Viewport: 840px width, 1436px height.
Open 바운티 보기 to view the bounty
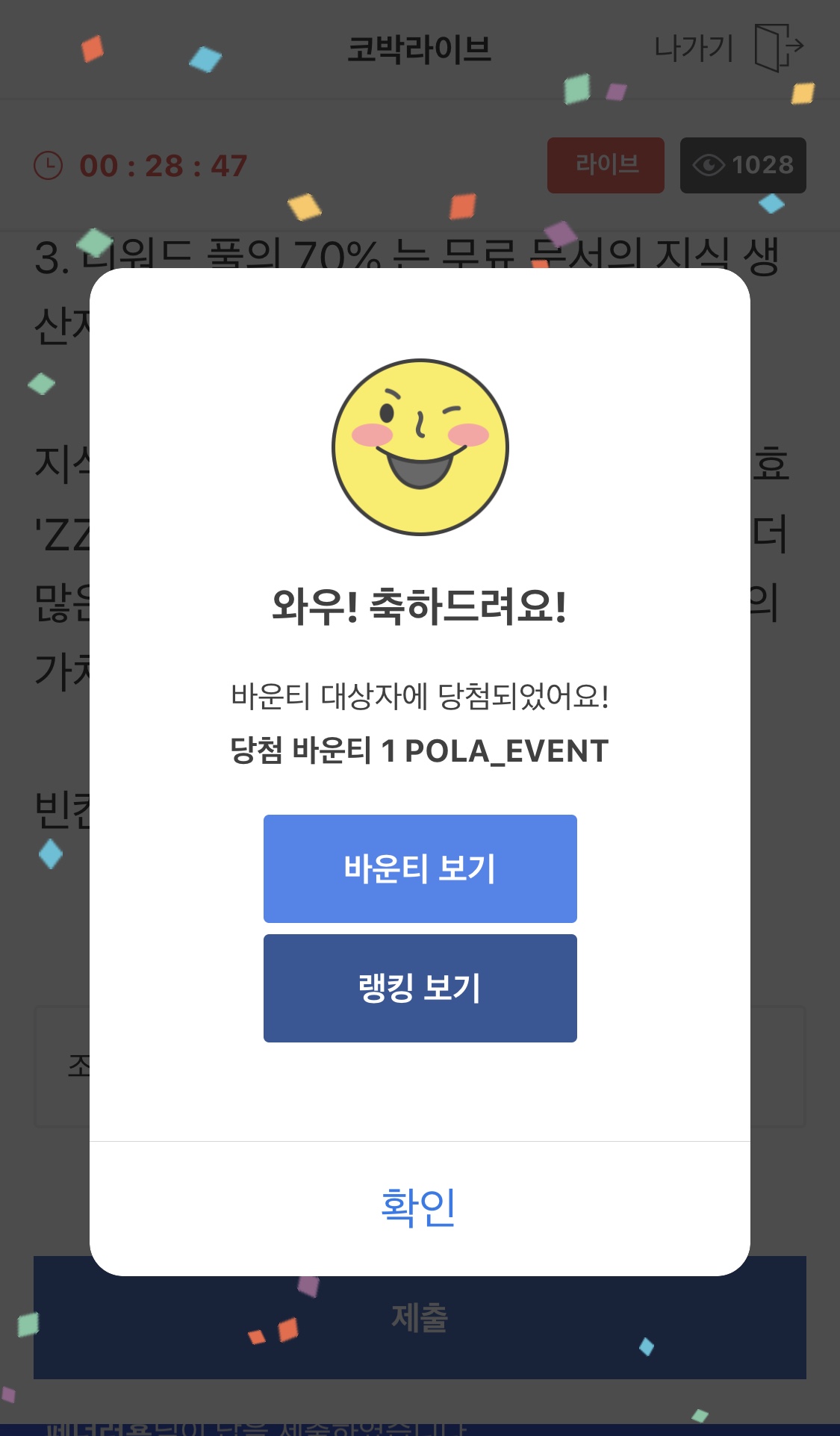420,868
